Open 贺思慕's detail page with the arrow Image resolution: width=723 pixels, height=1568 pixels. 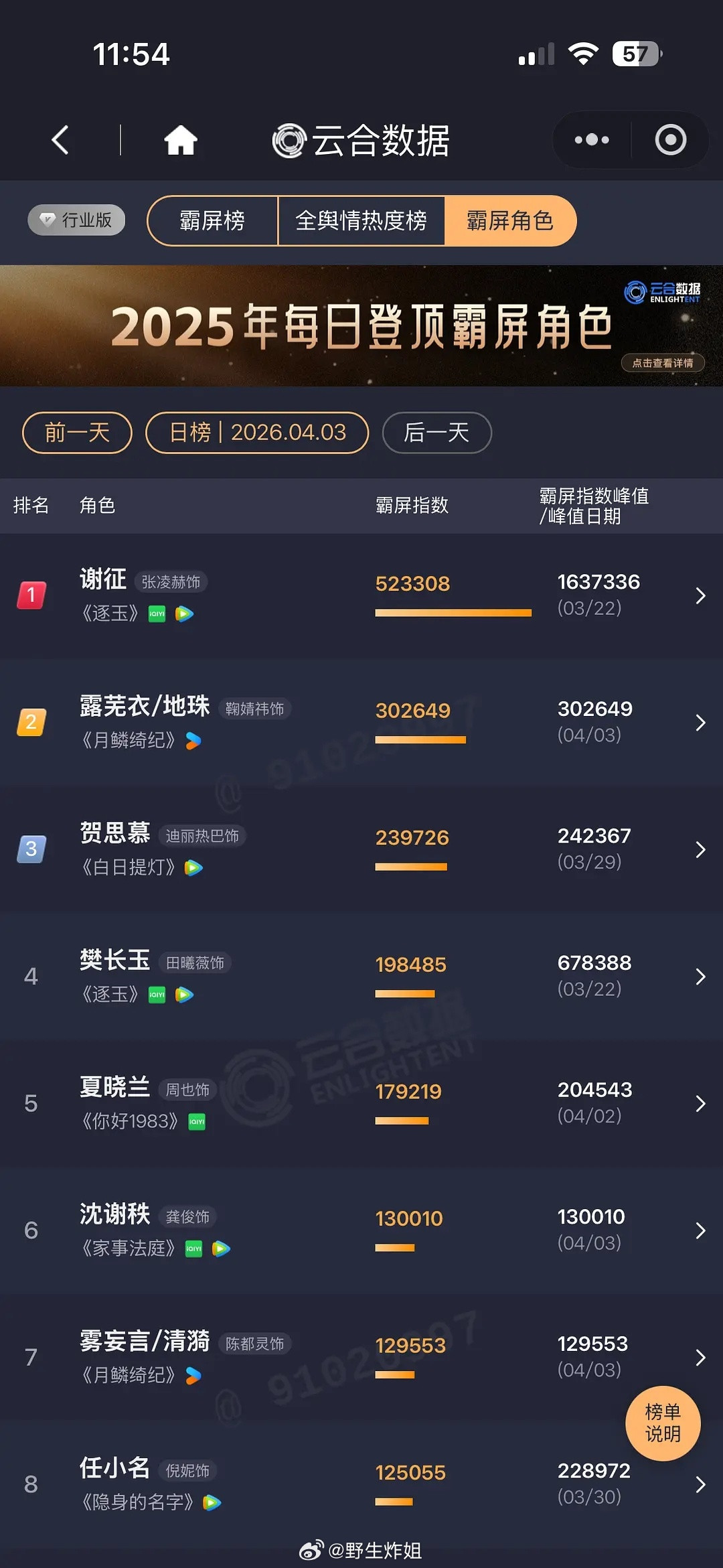pyautogui.click(x=699, y=849)
